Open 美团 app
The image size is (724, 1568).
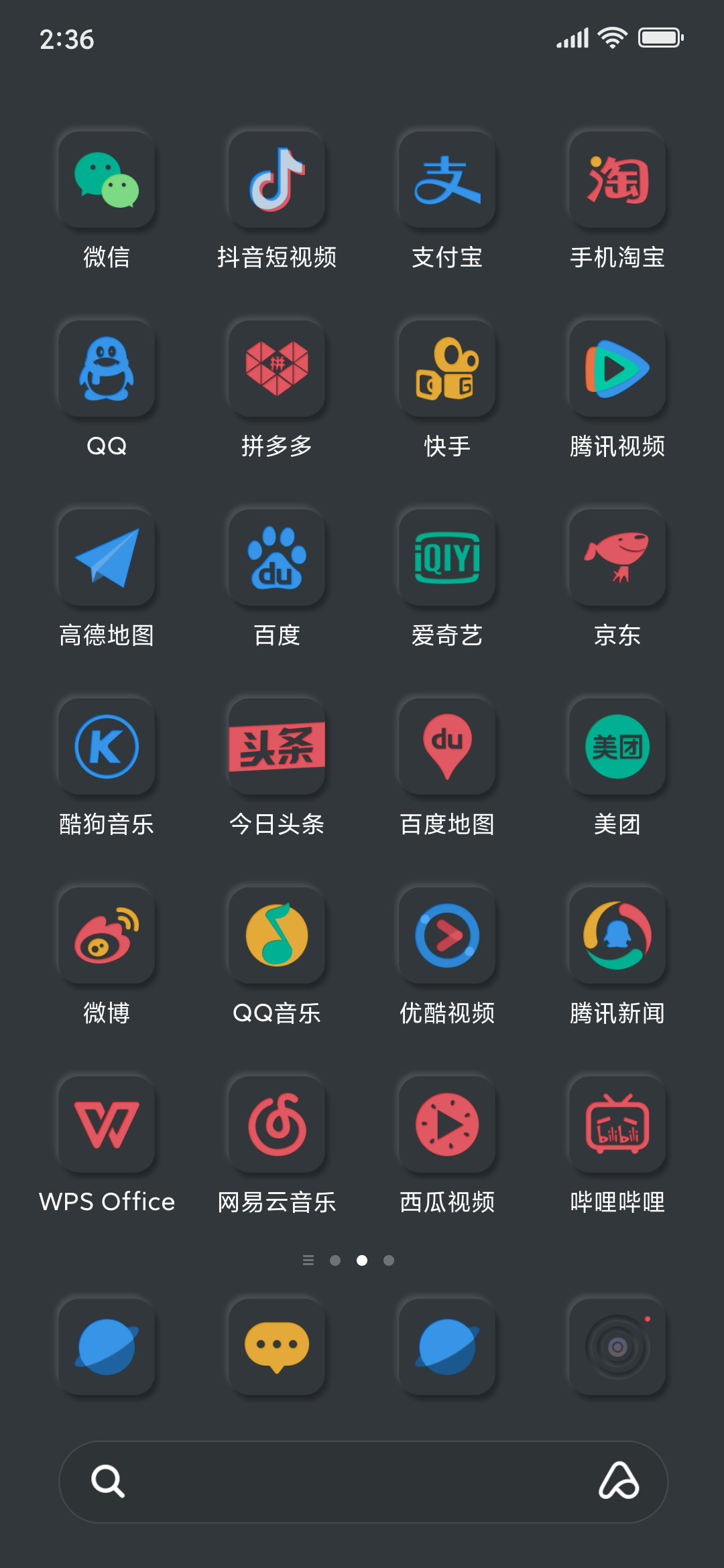(x=617, y=746)
